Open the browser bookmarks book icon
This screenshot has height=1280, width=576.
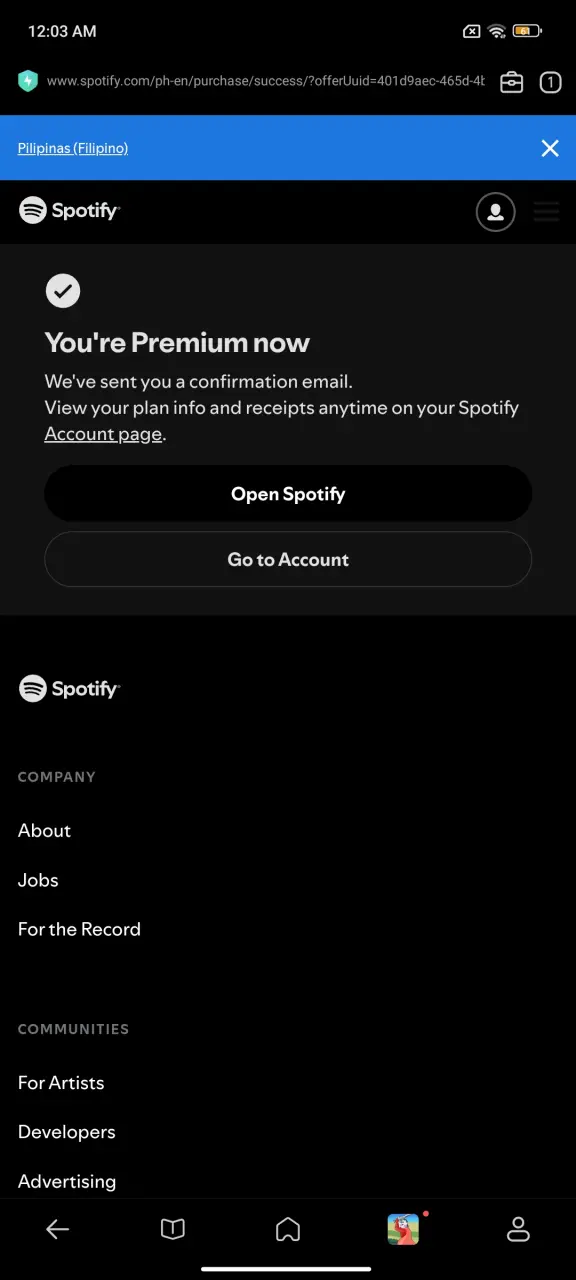[173, 1229]
